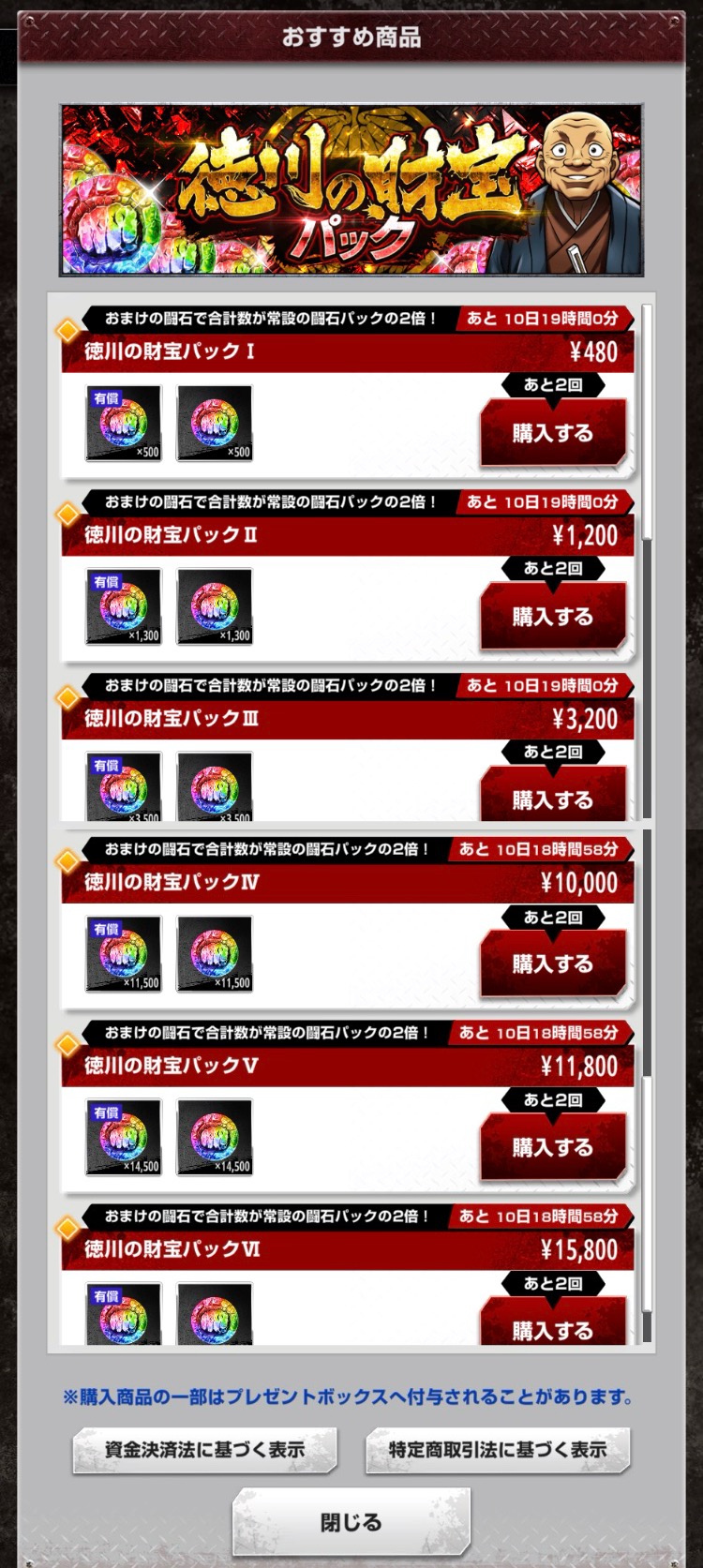703x1568 pixels.
Task: Tap 購入する for 徳川の財宝パックⅢ
Action: (552, 798)
